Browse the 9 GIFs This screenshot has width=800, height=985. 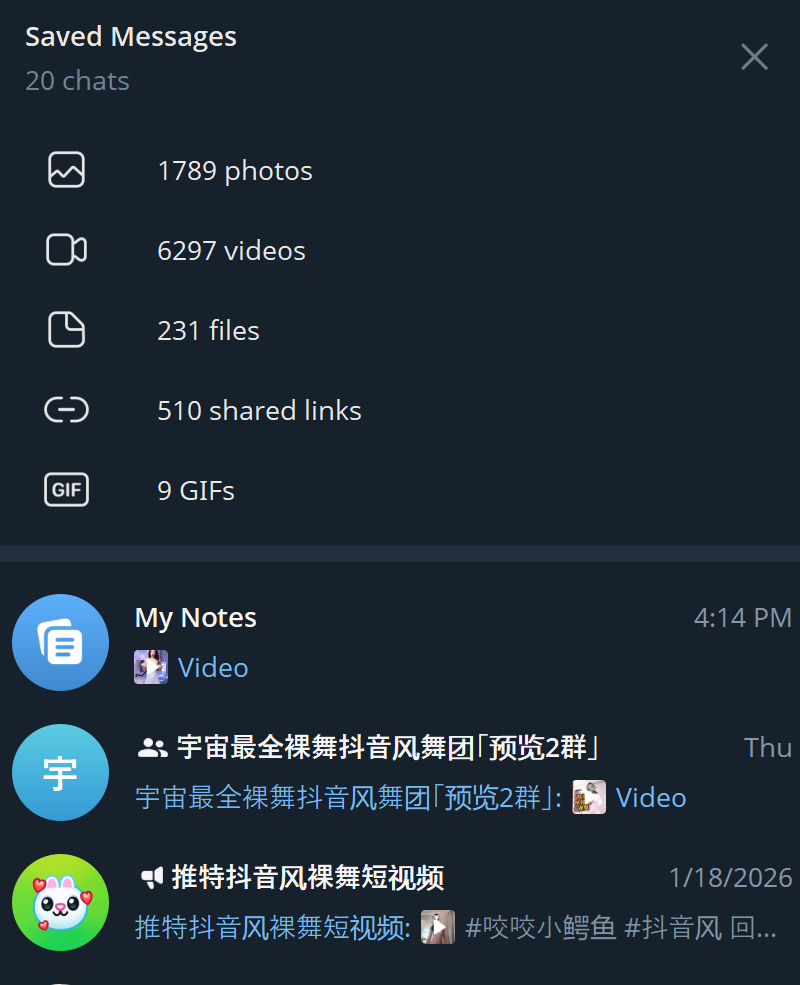pyautogui.click(x=196, y=491)
